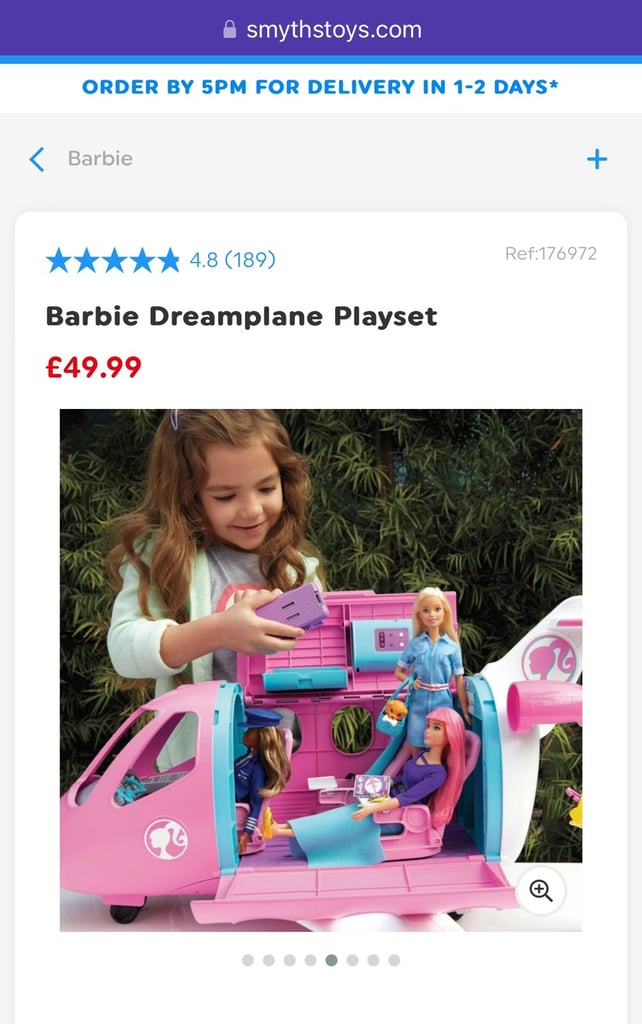Go back to the Barbie category
This screenshot has width=642, height=1024.
click(x=80, y=159)
